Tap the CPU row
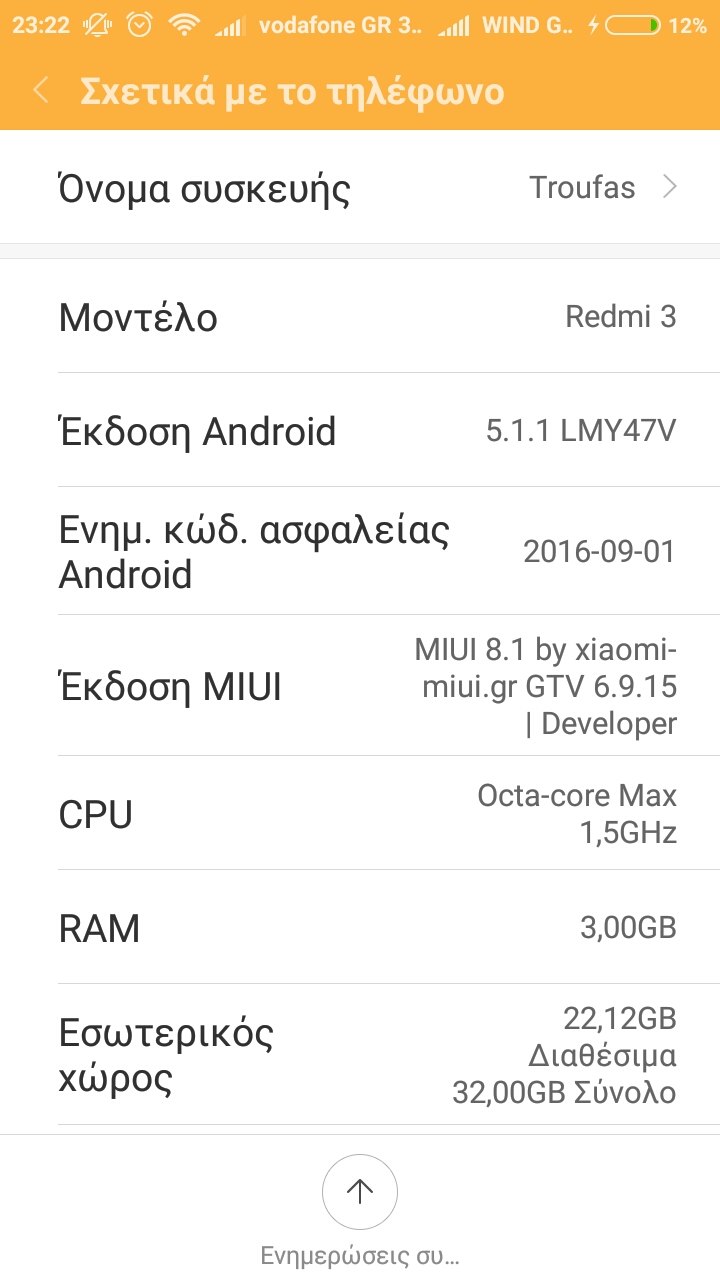The width and height of the screenshot is (720, 1280). 360,814
